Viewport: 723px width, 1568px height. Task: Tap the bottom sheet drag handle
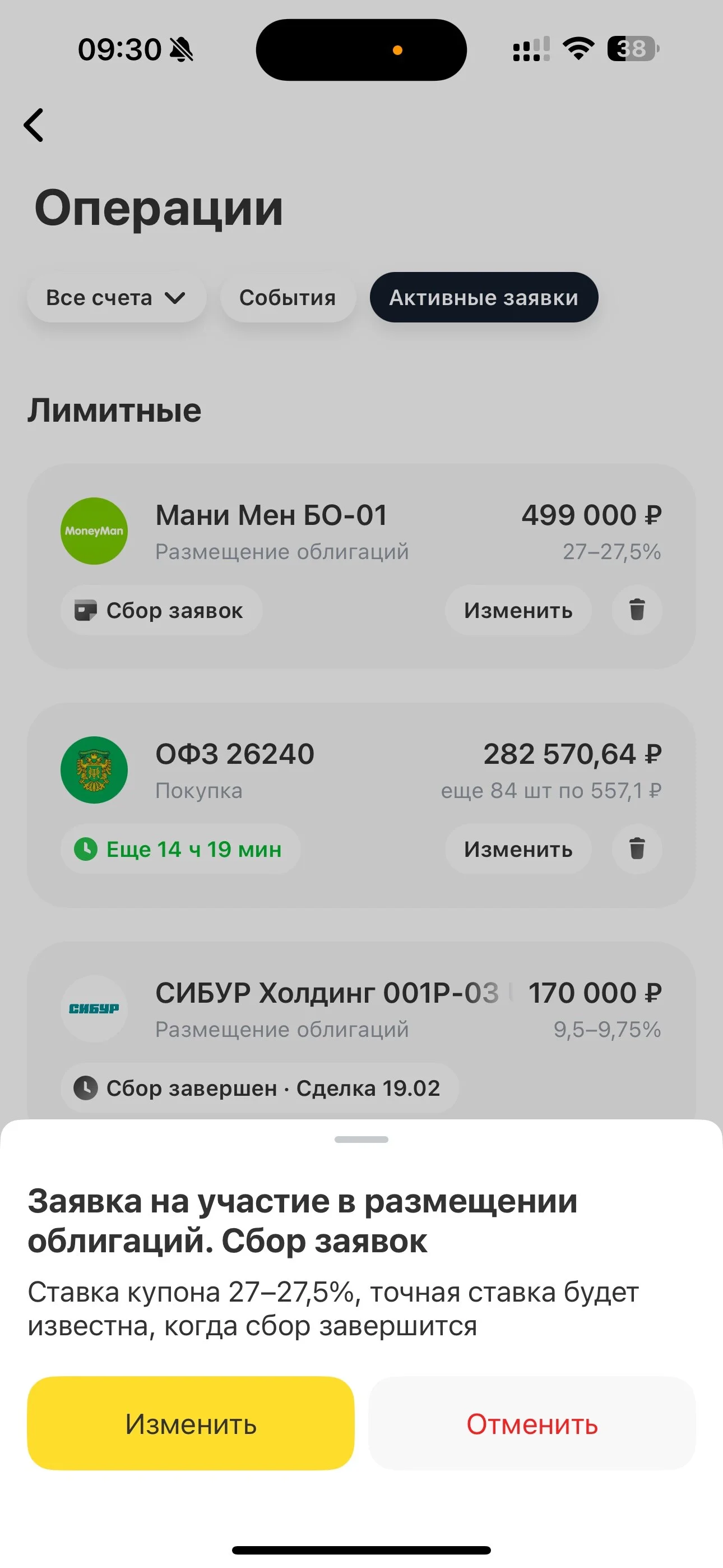click(361, 1140)
